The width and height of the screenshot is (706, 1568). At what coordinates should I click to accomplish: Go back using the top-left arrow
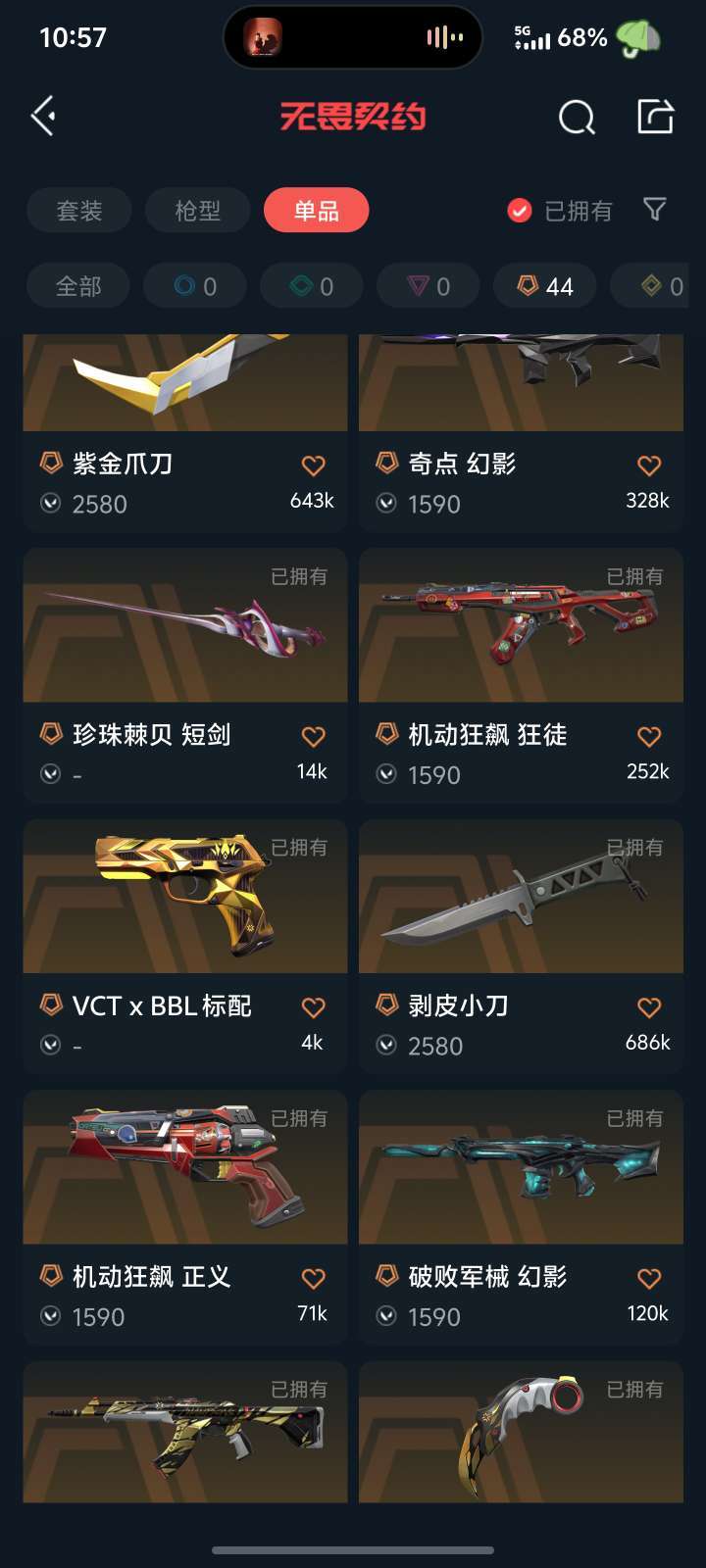pos(43,117)
